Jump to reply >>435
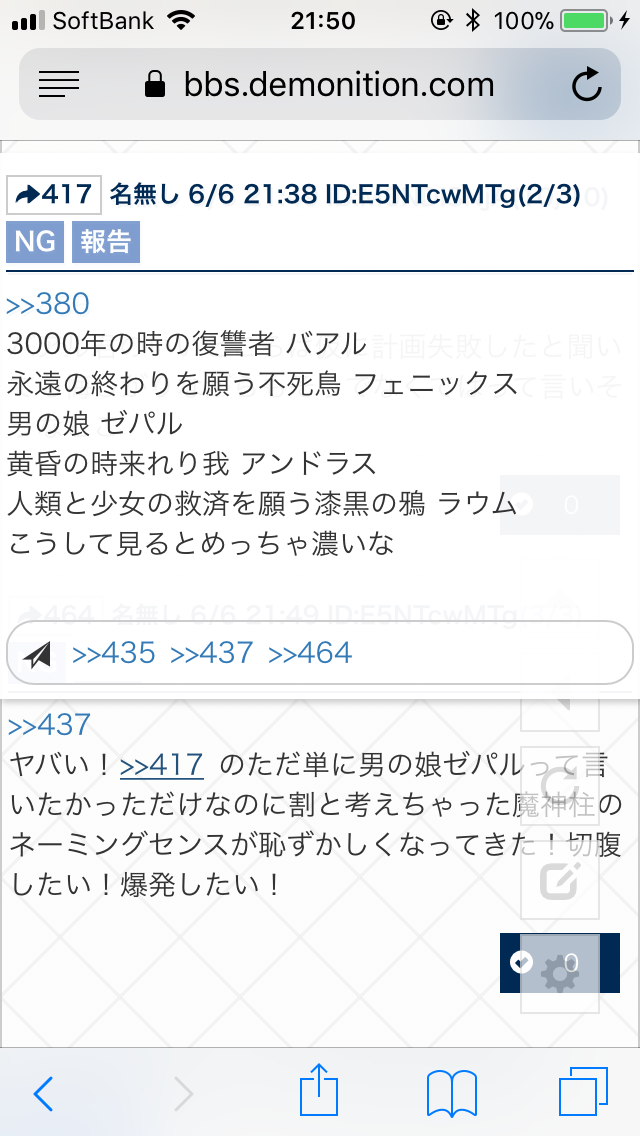The image size is (640, 1136). (x=114, y=653)
